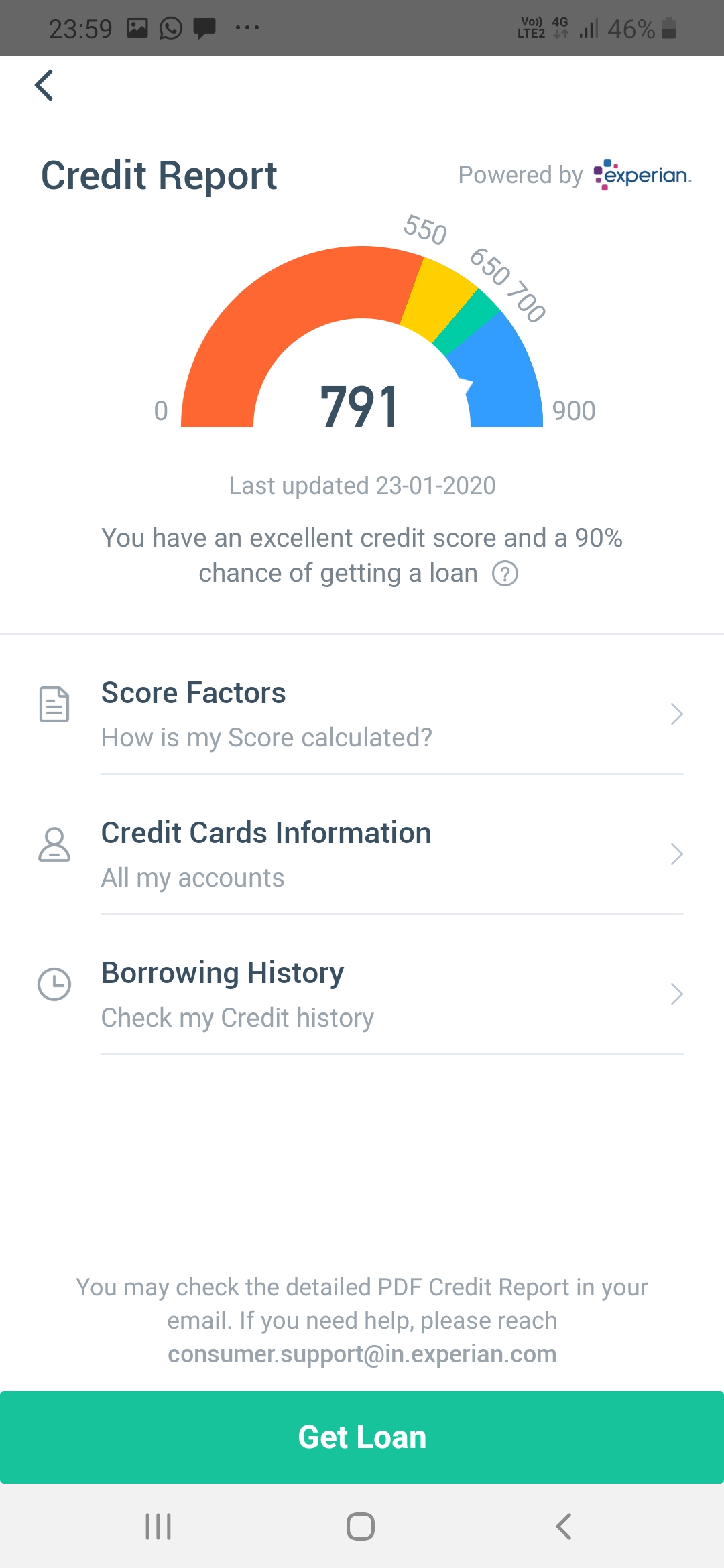
Task: Go to the home screen
Action: pos(361,1526)
